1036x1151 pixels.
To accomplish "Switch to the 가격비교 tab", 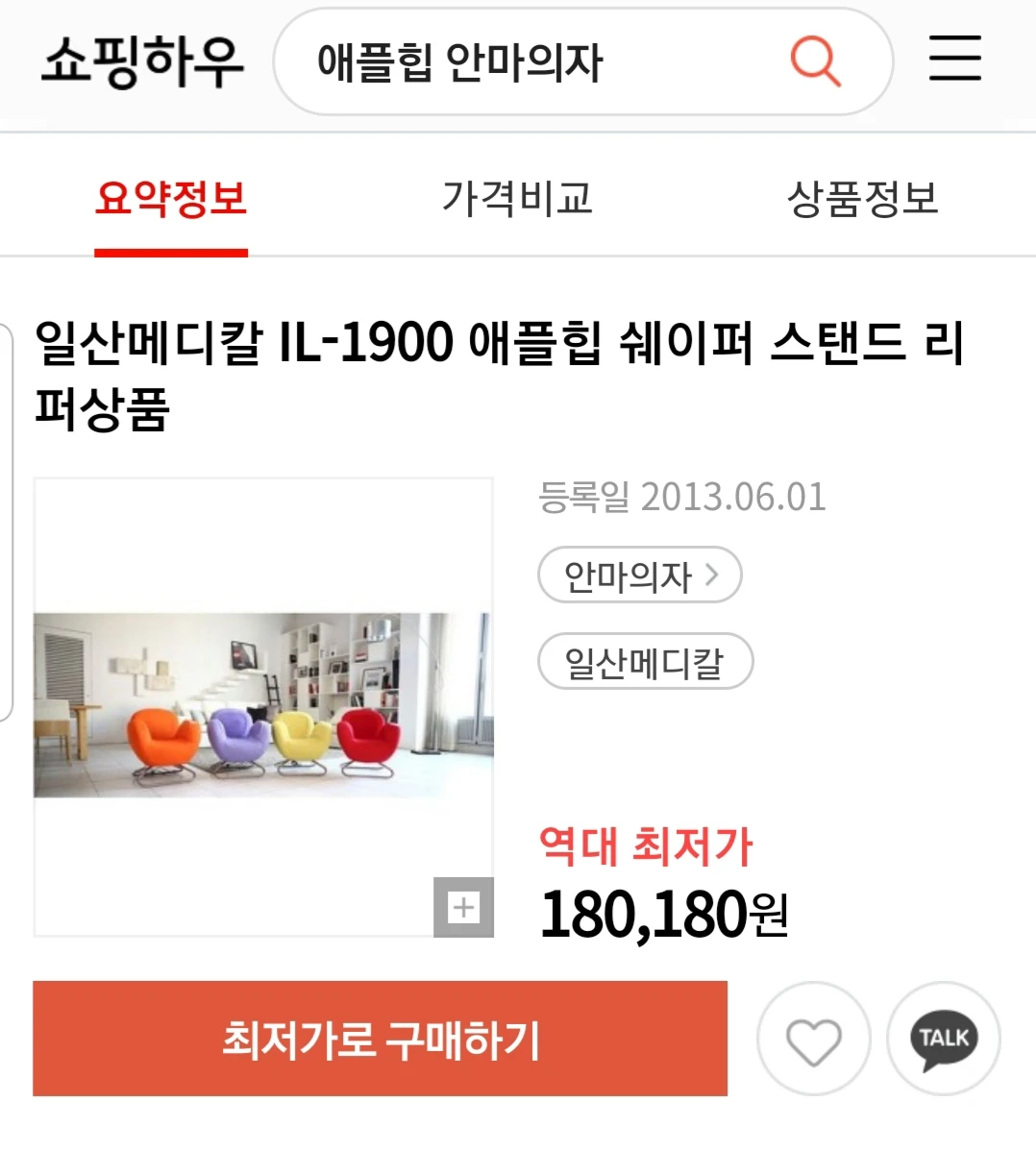I will pos(517,199).
